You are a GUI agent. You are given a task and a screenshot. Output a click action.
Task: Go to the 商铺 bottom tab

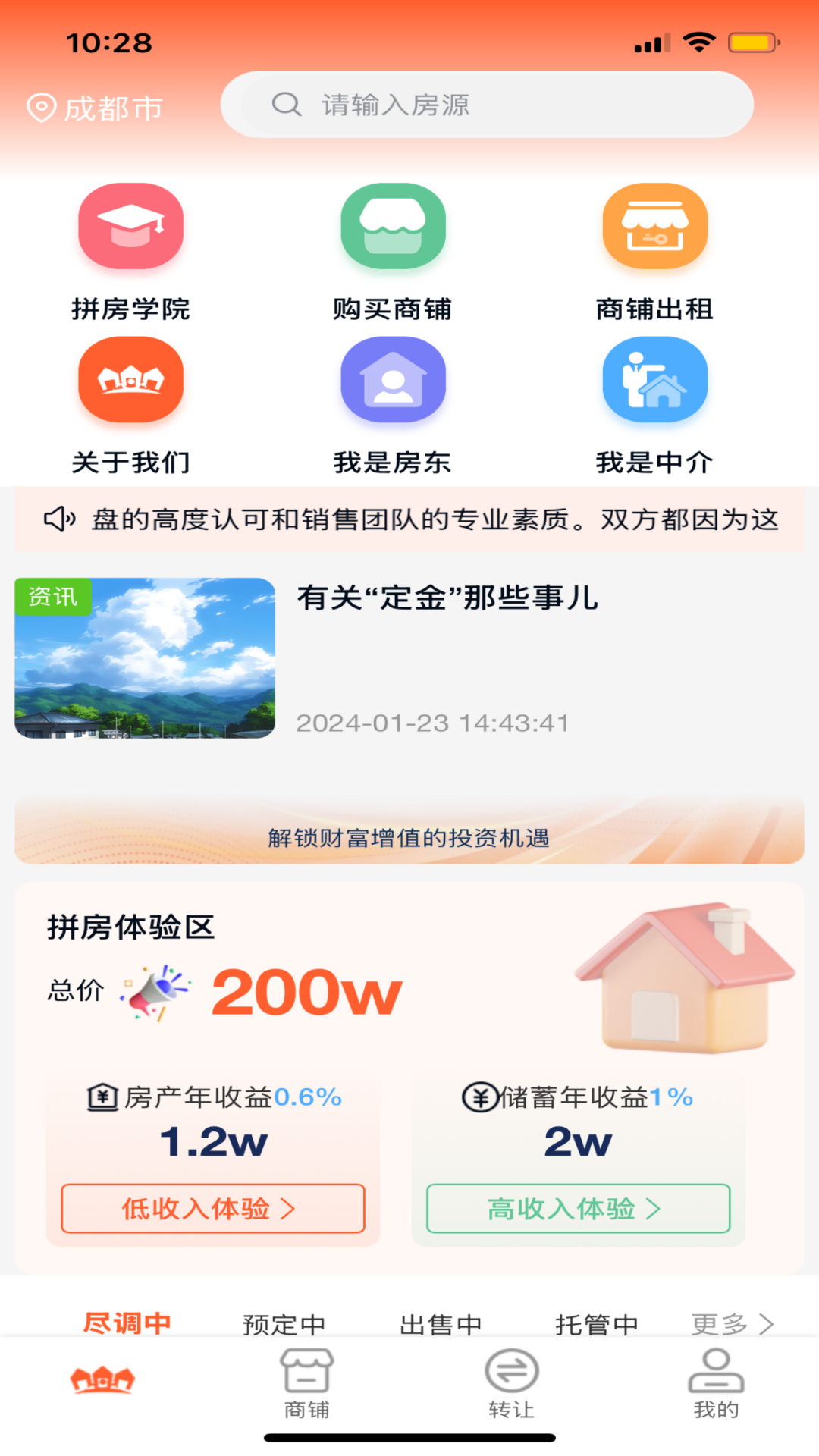click(306, 1384)
